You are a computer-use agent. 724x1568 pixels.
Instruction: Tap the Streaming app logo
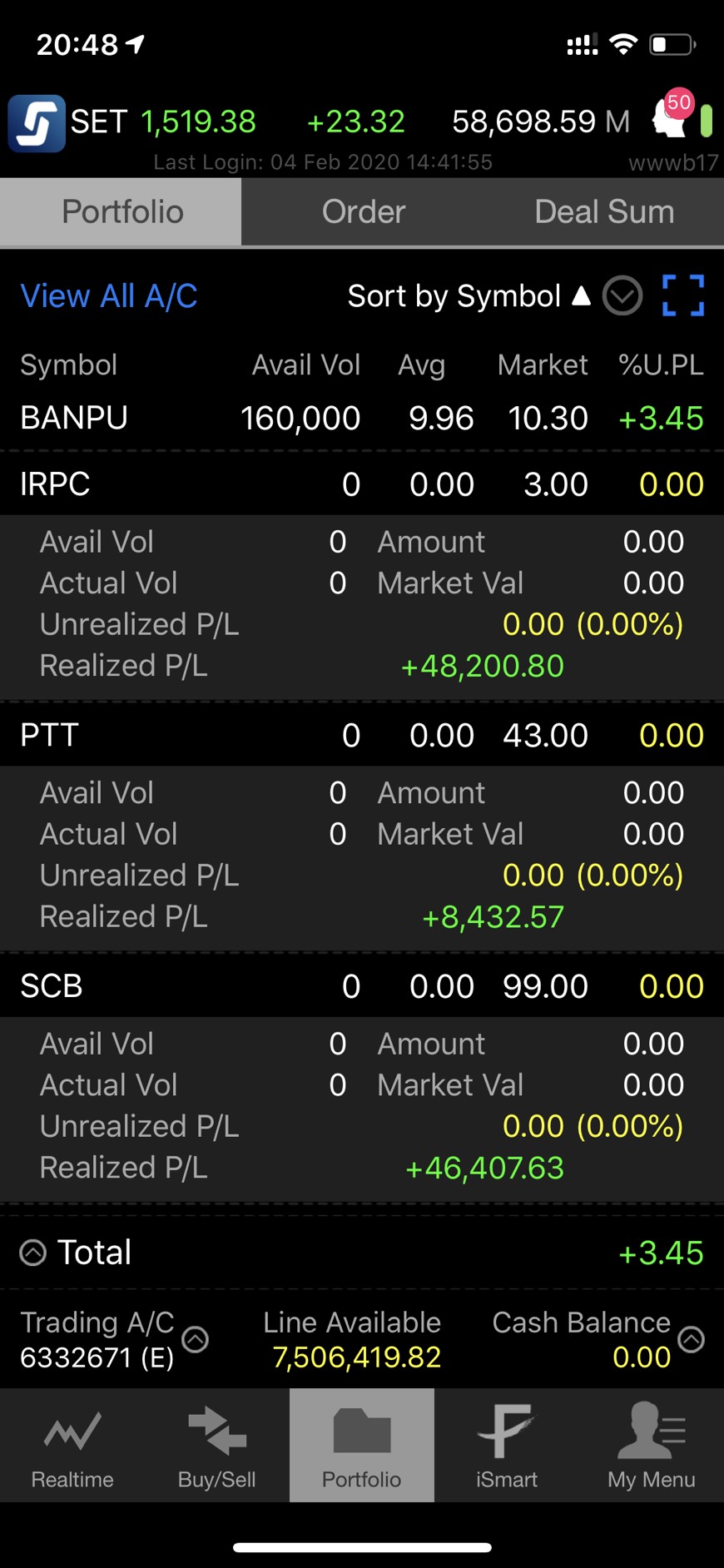pos(37,123)
